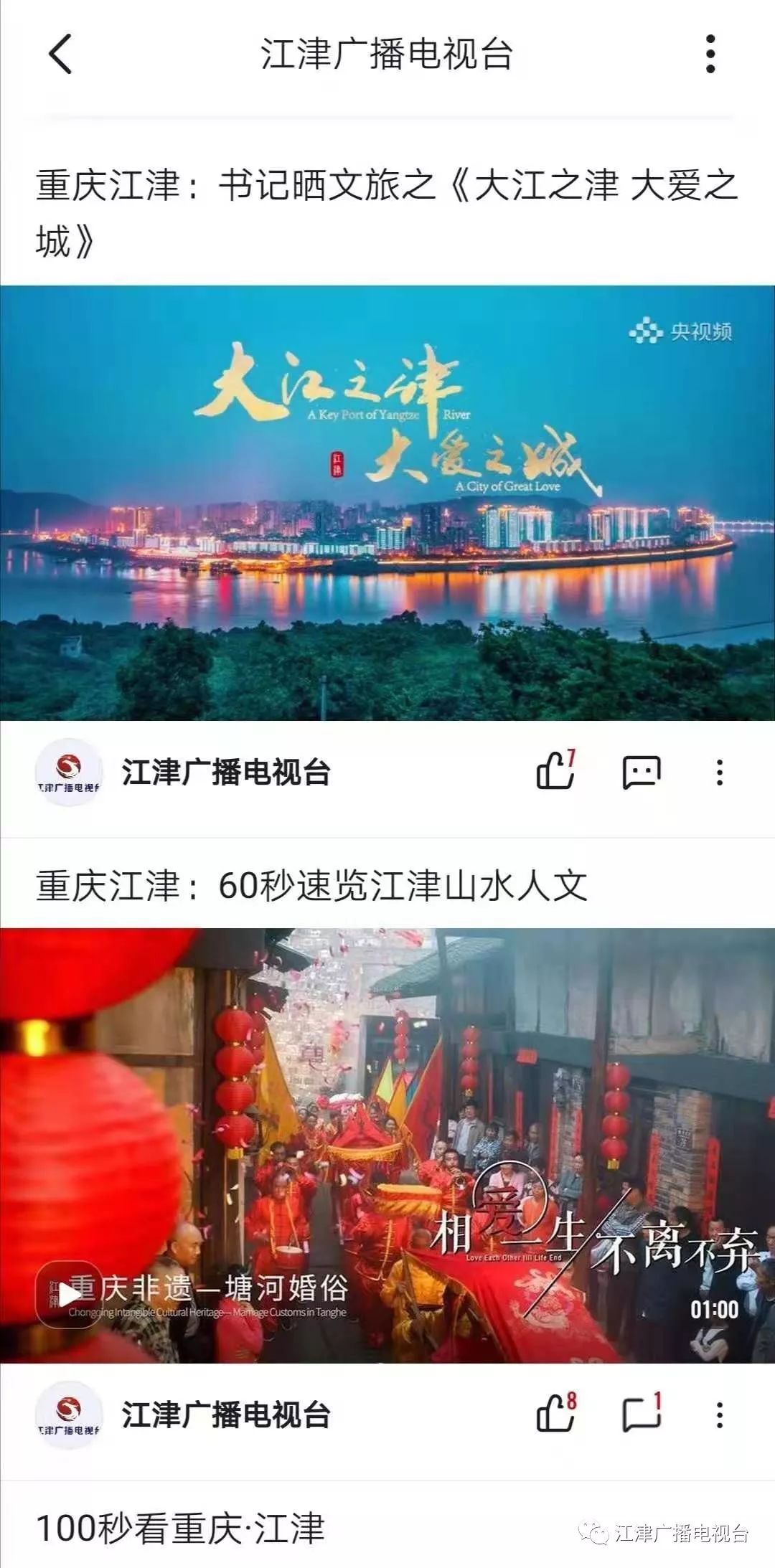The image size is (775, 1568).
Task: Open more options for 60秒速览江津山水人文 post
Action: 720,1414
